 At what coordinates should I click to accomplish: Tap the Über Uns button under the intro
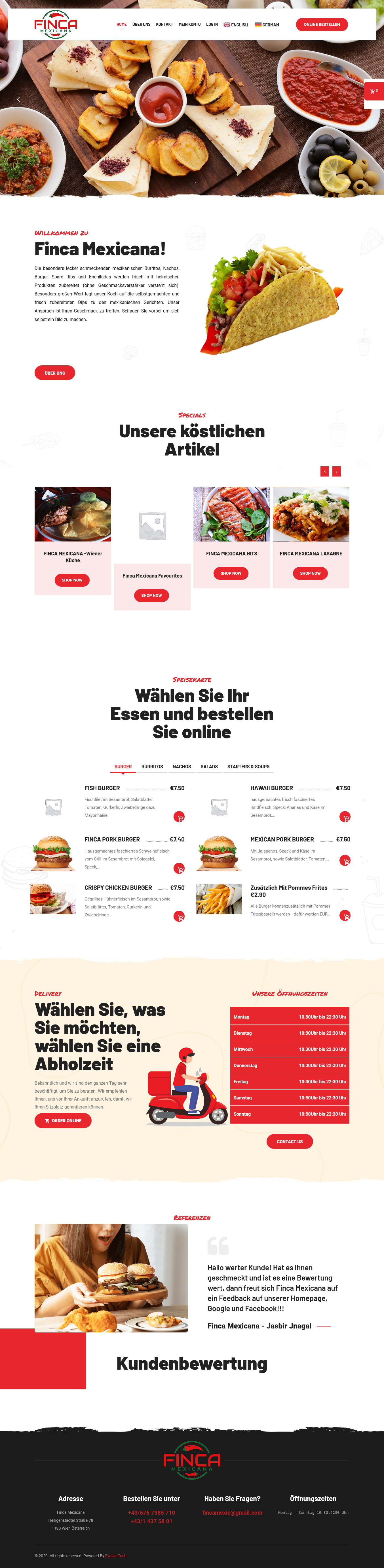tap(55, 373)
